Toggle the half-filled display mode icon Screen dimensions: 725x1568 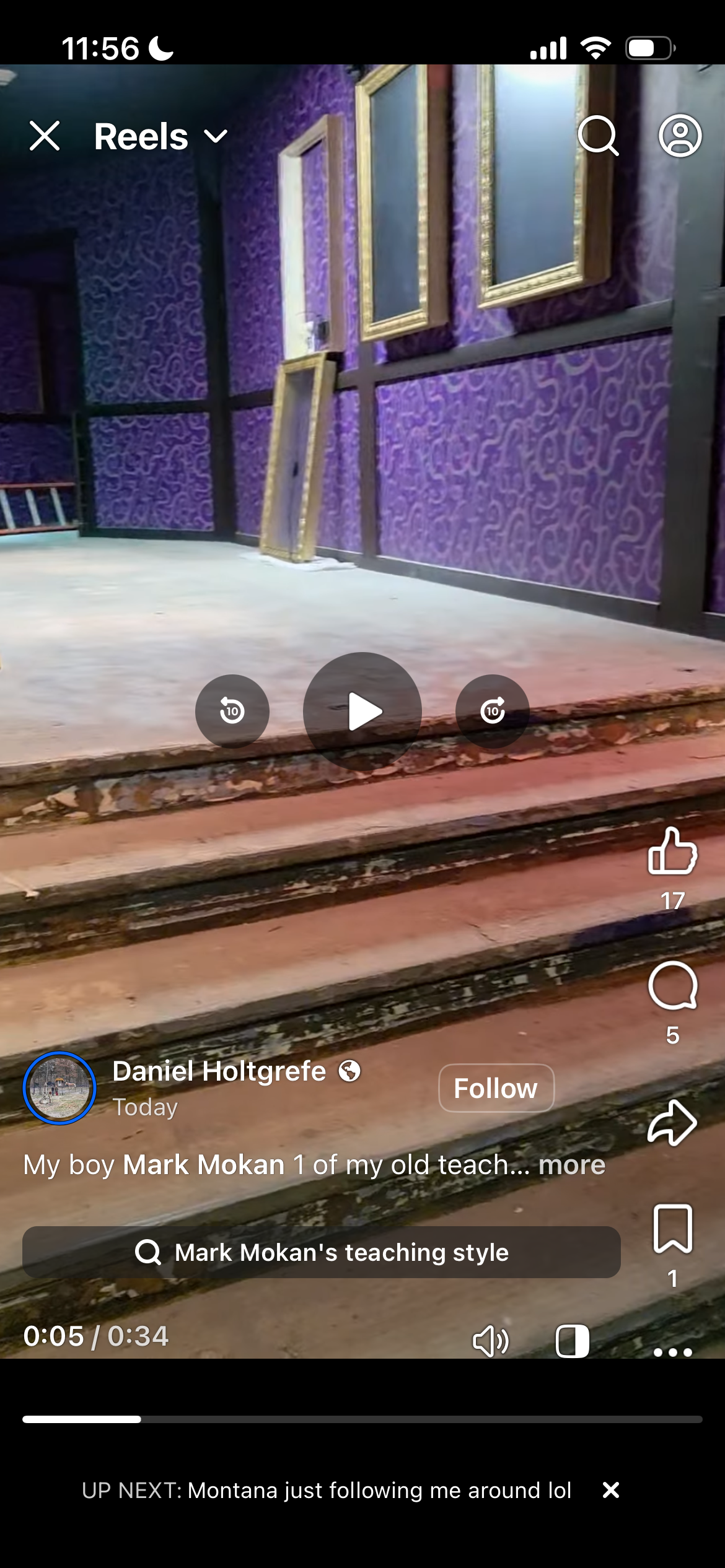click(x=572, y=1341)
